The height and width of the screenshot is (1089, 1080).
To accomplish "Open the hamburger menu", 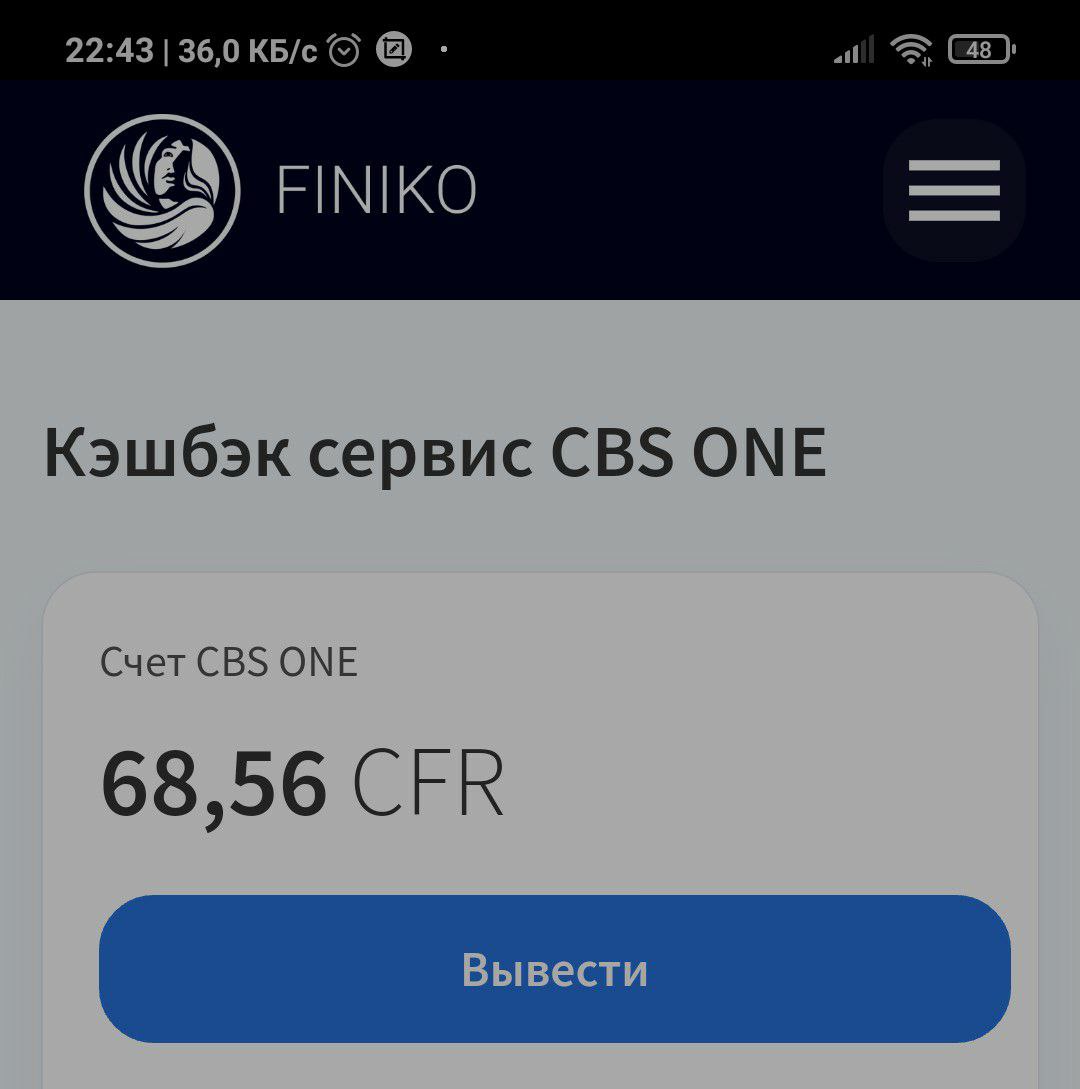I will (954, 190).
